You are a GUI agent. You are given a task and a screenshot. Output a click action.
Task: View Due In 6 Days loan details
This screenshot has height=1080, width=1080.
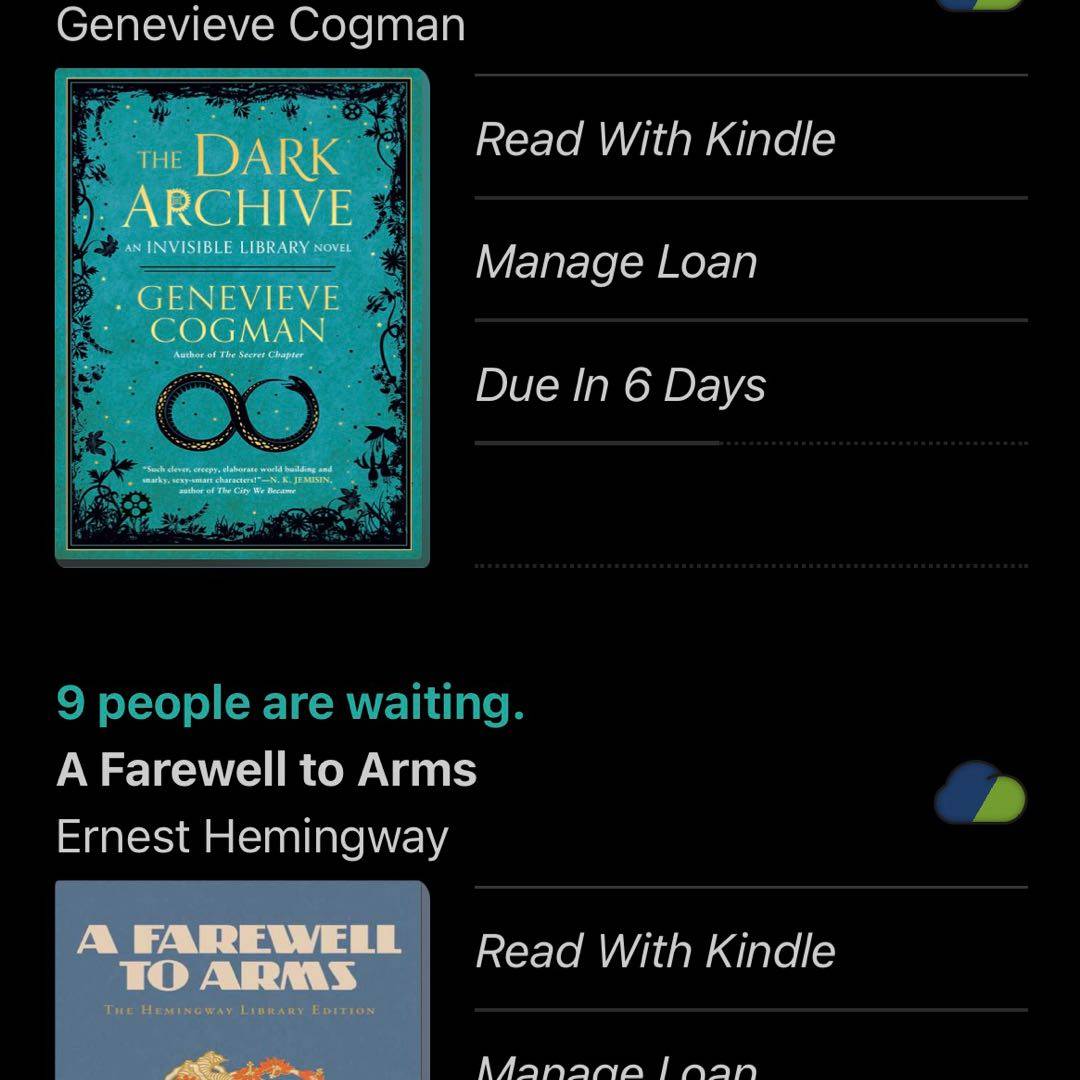click(x=620, y=385)
